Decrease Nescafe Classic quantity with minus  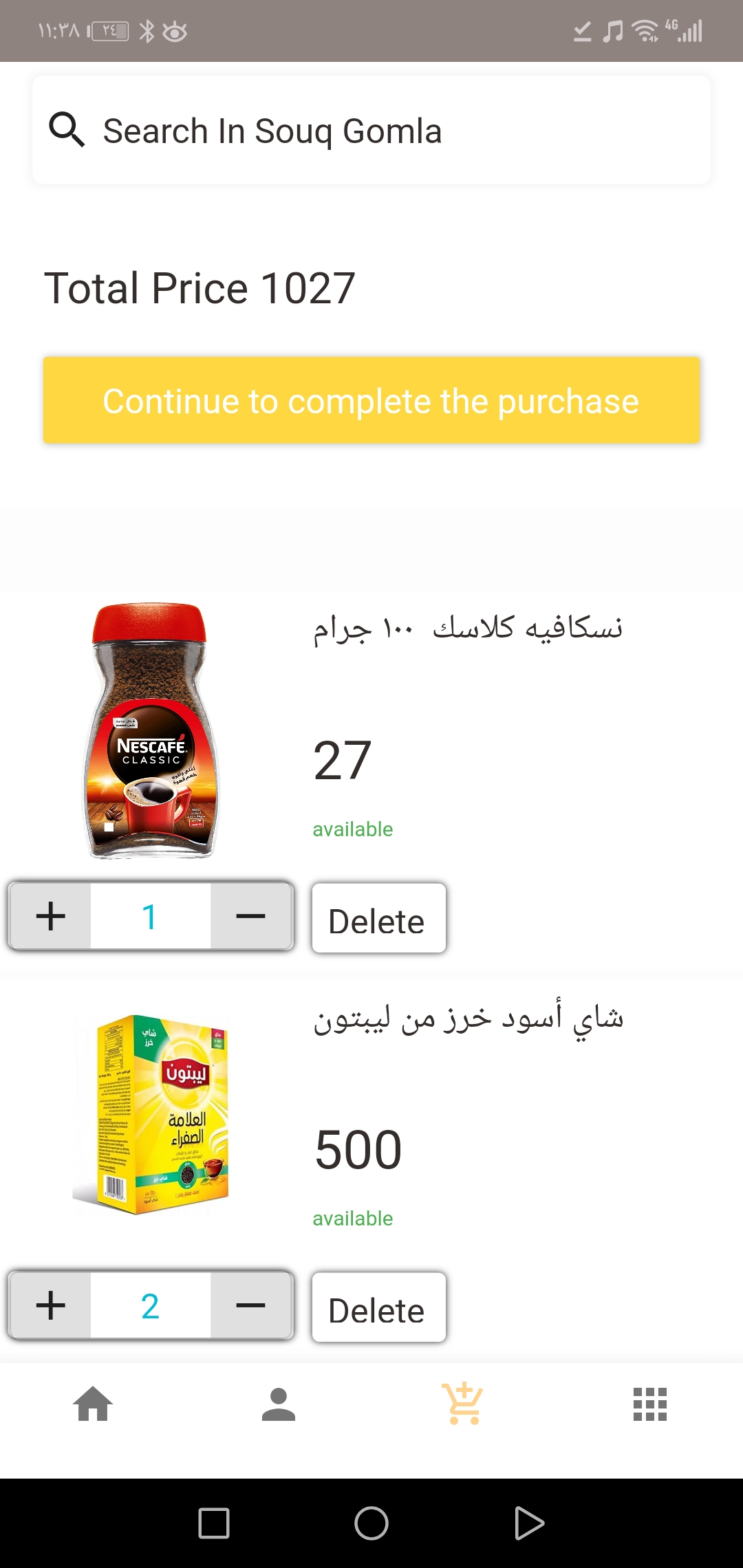pos(250,916)
